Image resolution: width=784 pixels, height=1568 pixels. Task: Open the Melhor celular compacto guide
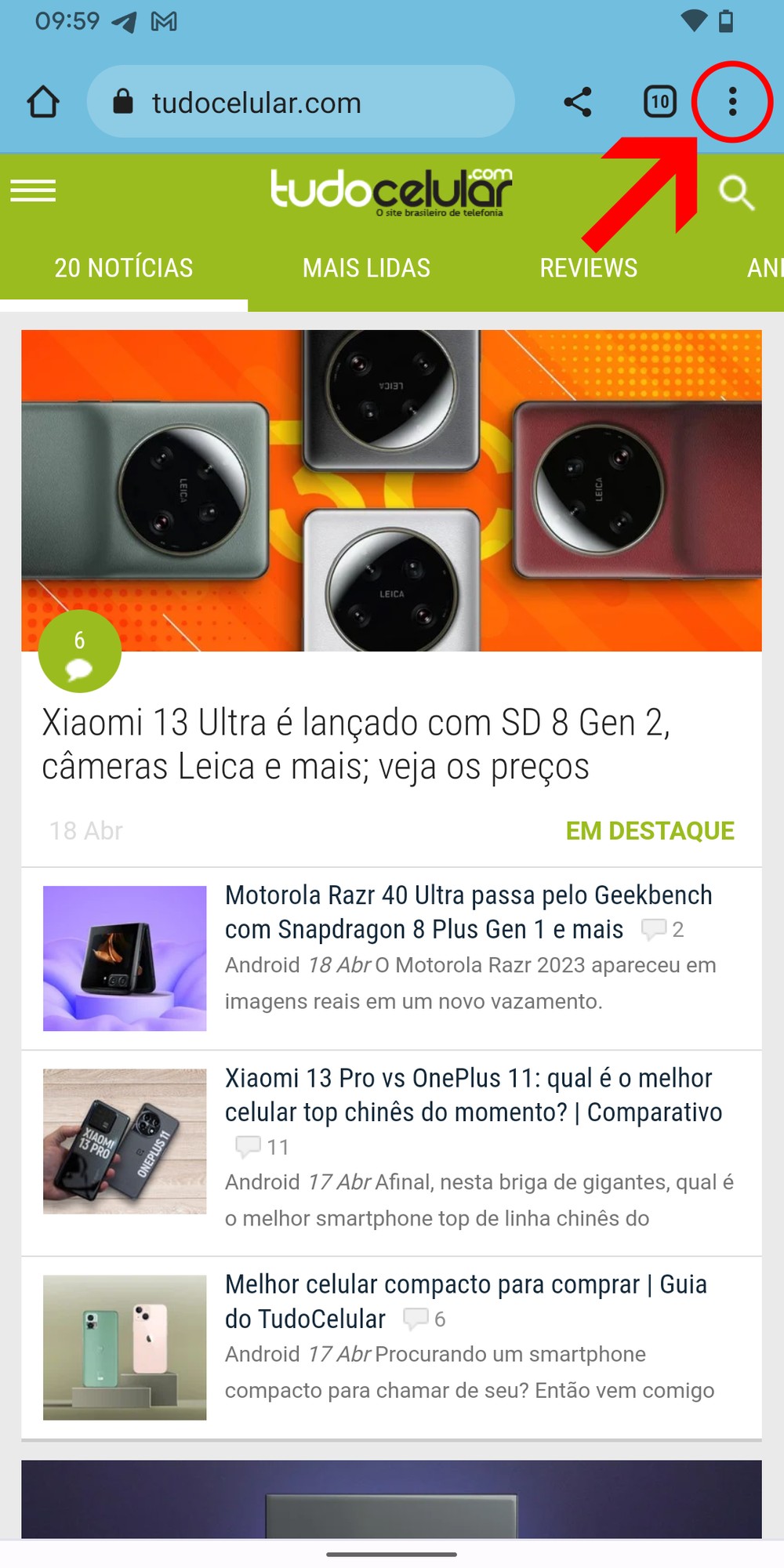(x=466, y=1301)
